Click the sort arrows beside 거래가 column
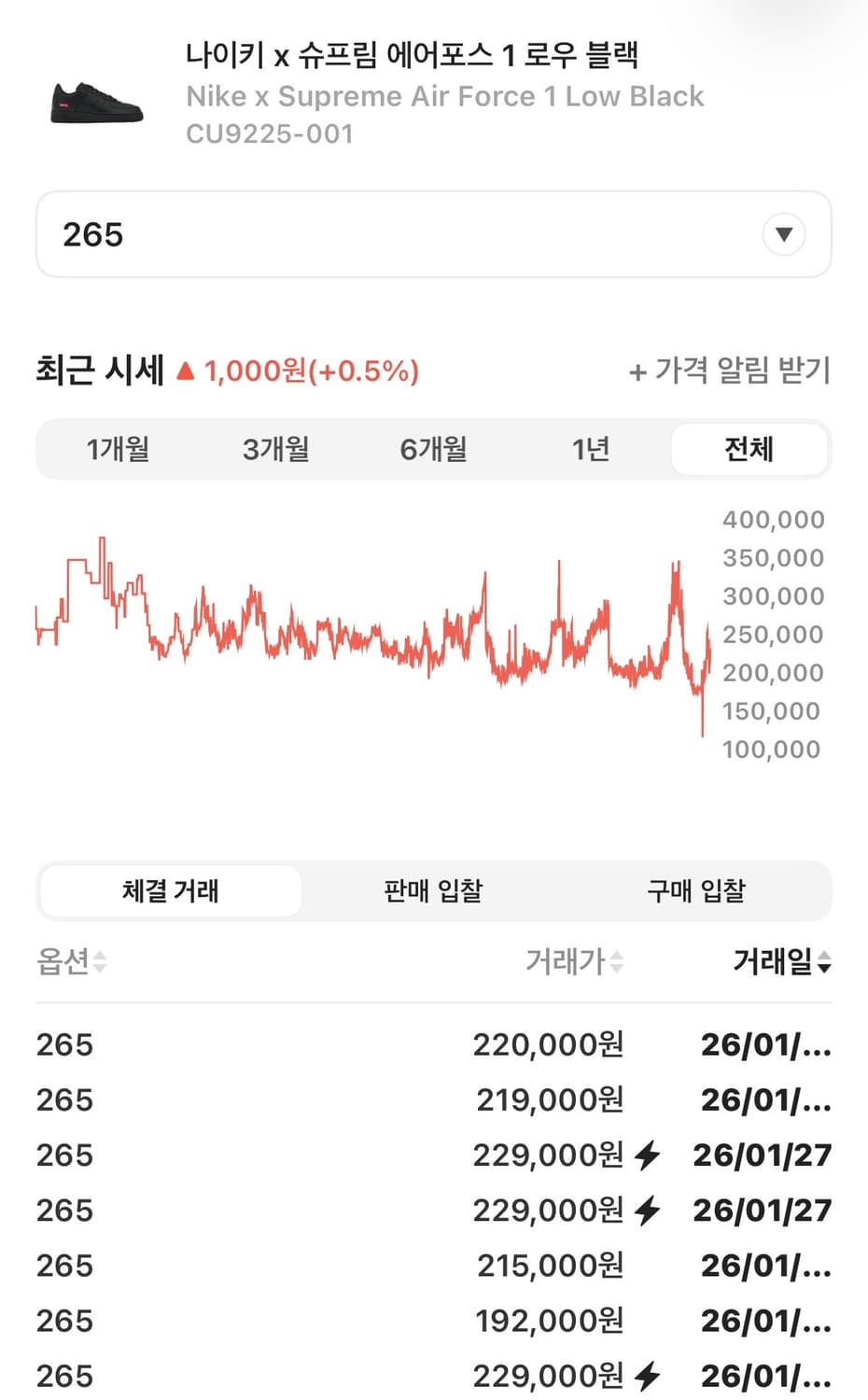 (x=616, y=962)
